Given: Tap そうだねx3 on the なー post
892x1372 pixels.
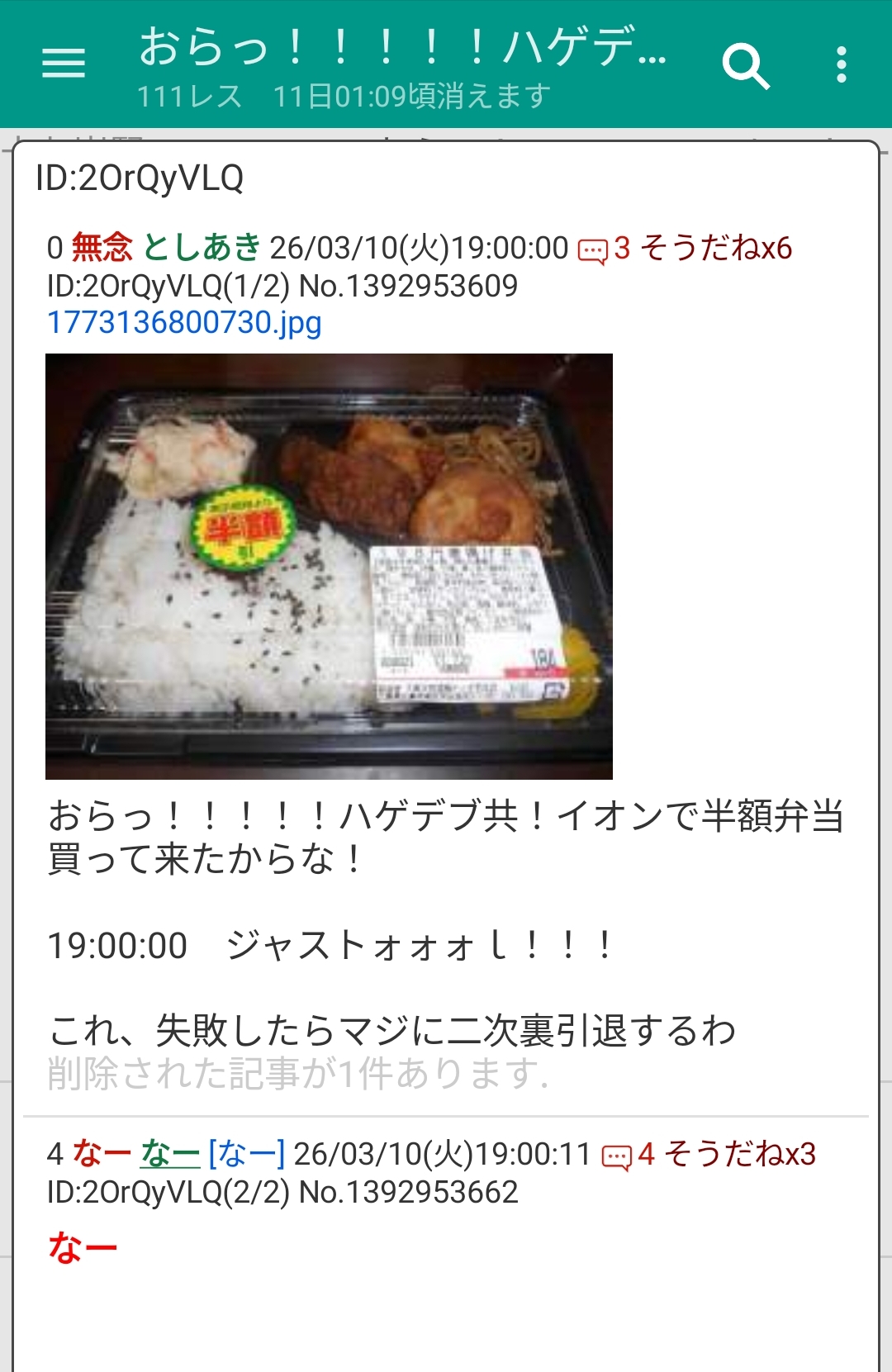Looking at the screenshot, I should (740, 1154).
